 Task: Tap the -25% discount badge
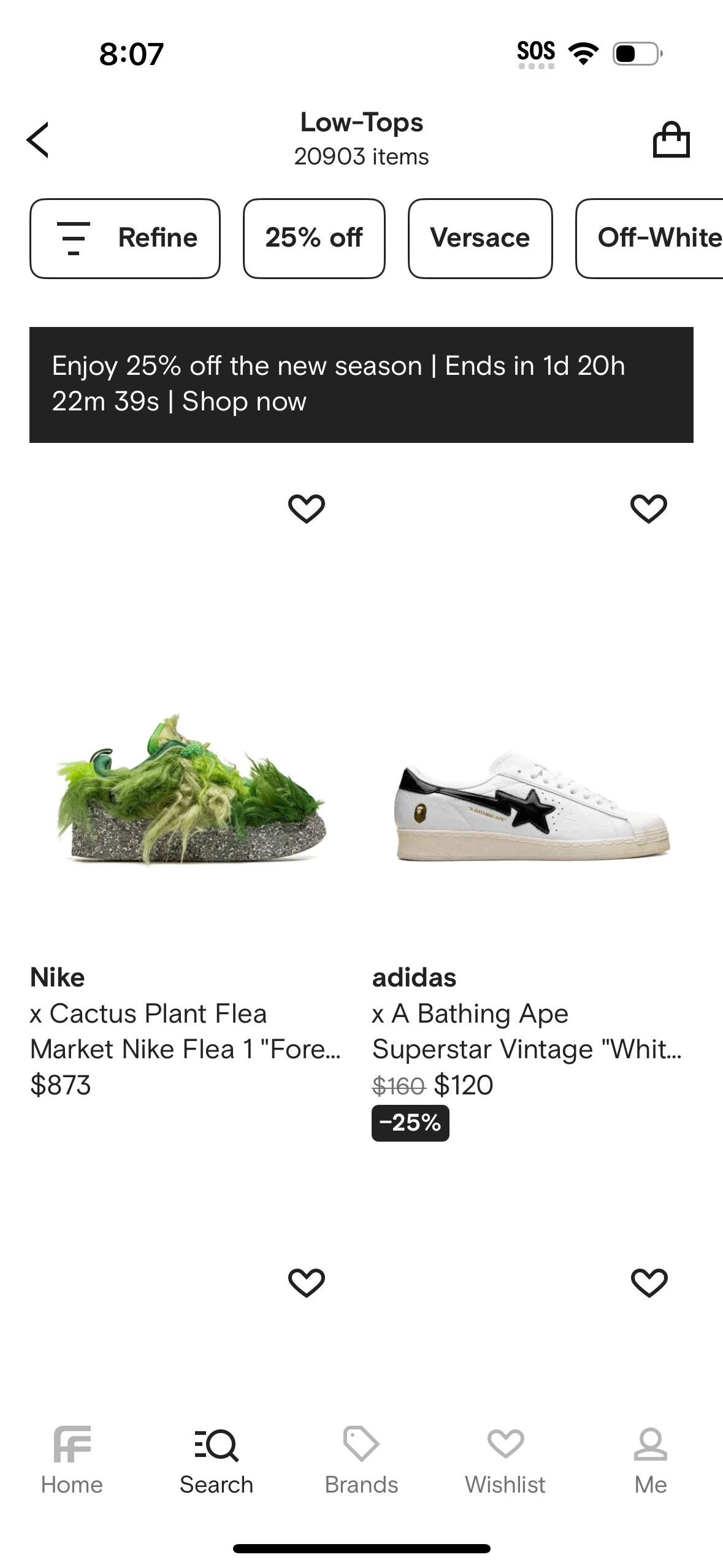tap(410, 1123)
